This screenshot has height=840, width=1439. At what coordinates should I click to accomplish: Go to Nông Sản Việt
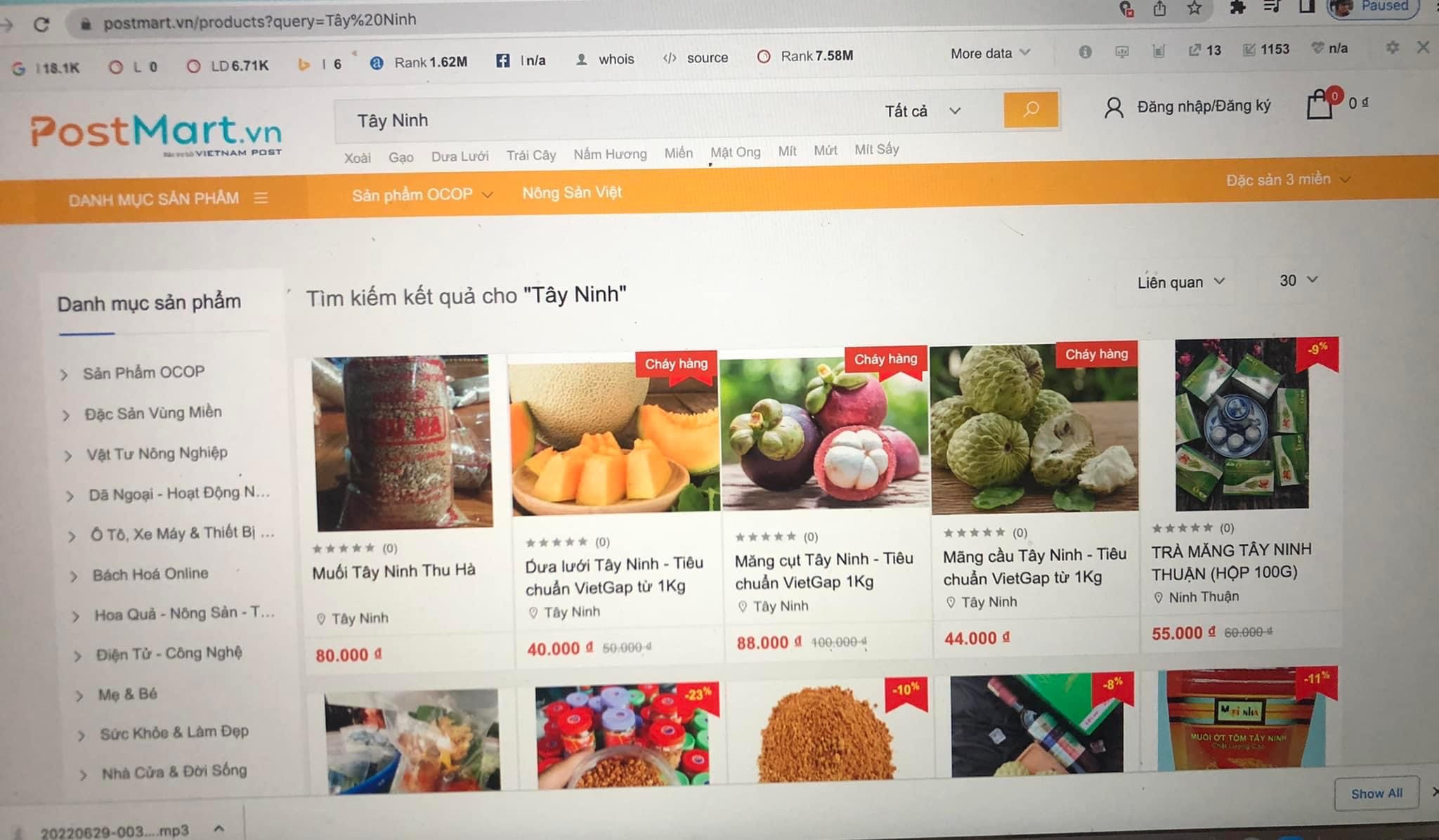tap(571, 192)
